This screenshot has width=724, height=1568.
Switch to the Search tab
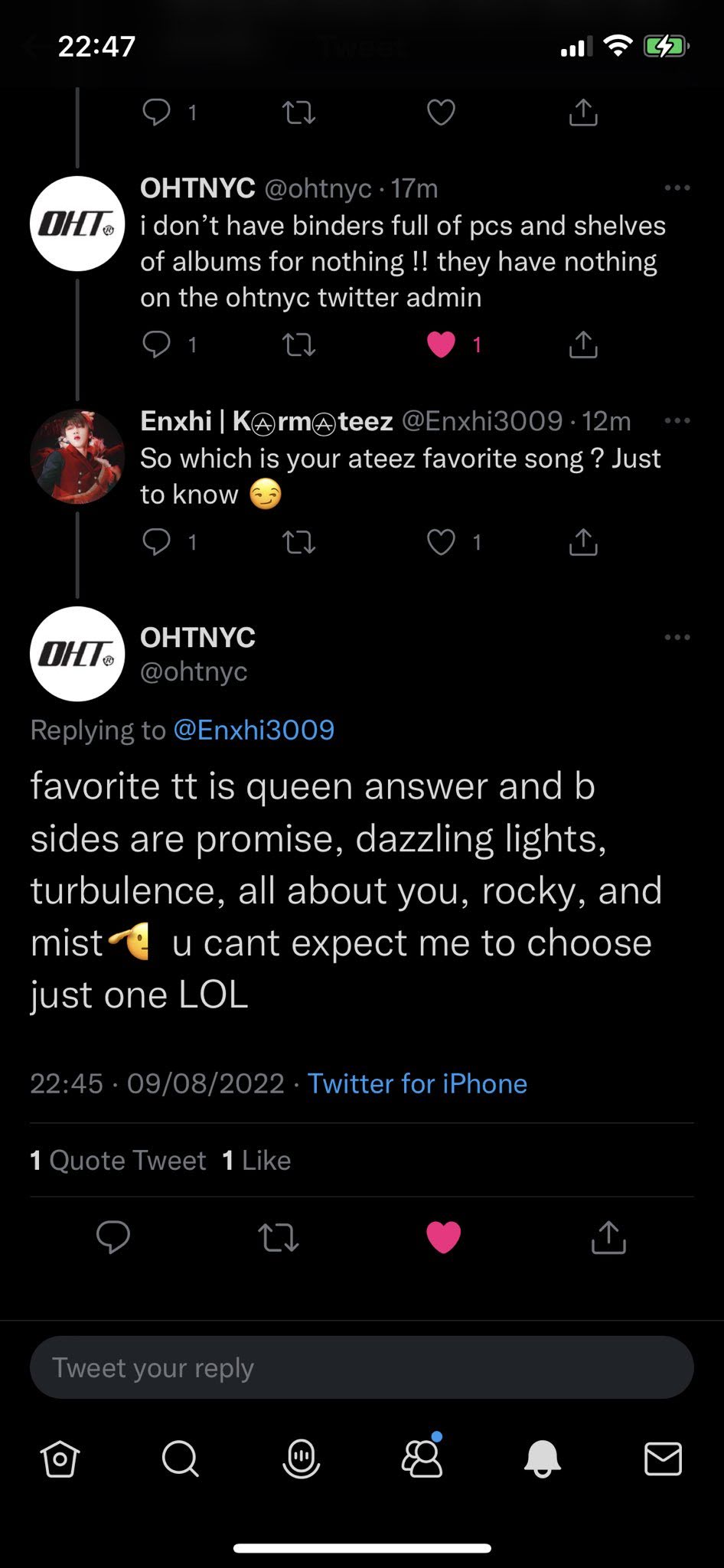pos(181,1459)
